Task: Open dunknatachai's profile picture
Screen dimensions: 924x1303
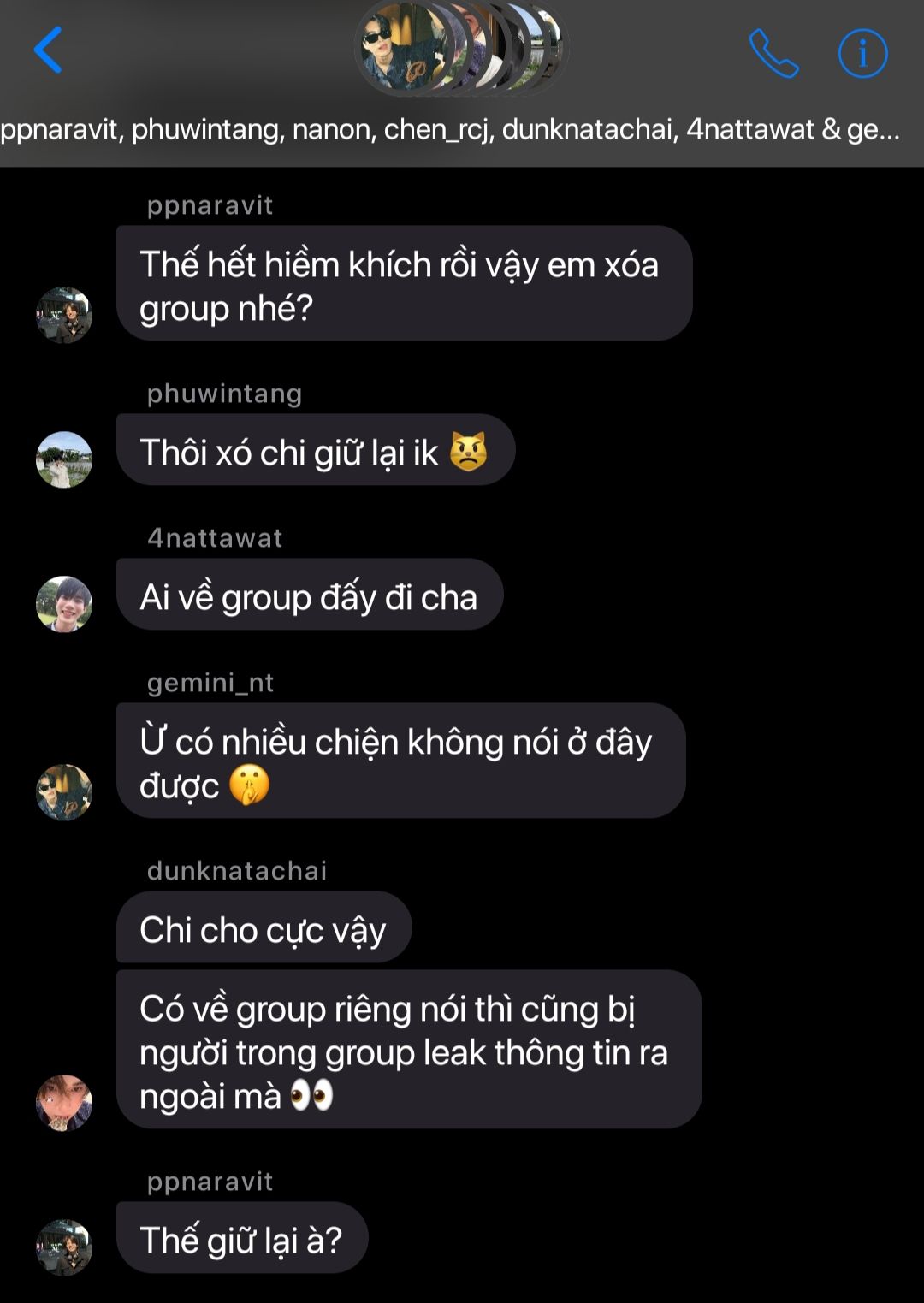Action: [x=64, y=1103]
